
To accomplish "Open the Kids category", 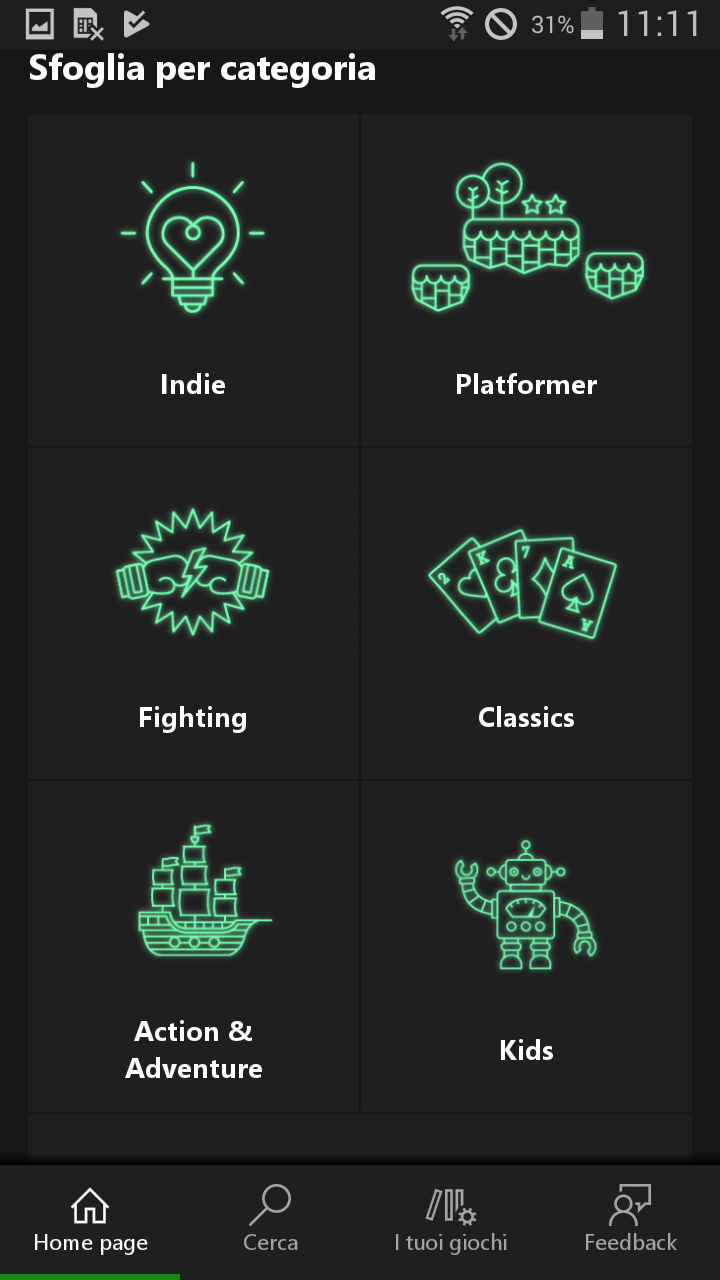I will (x=526, y=946).
